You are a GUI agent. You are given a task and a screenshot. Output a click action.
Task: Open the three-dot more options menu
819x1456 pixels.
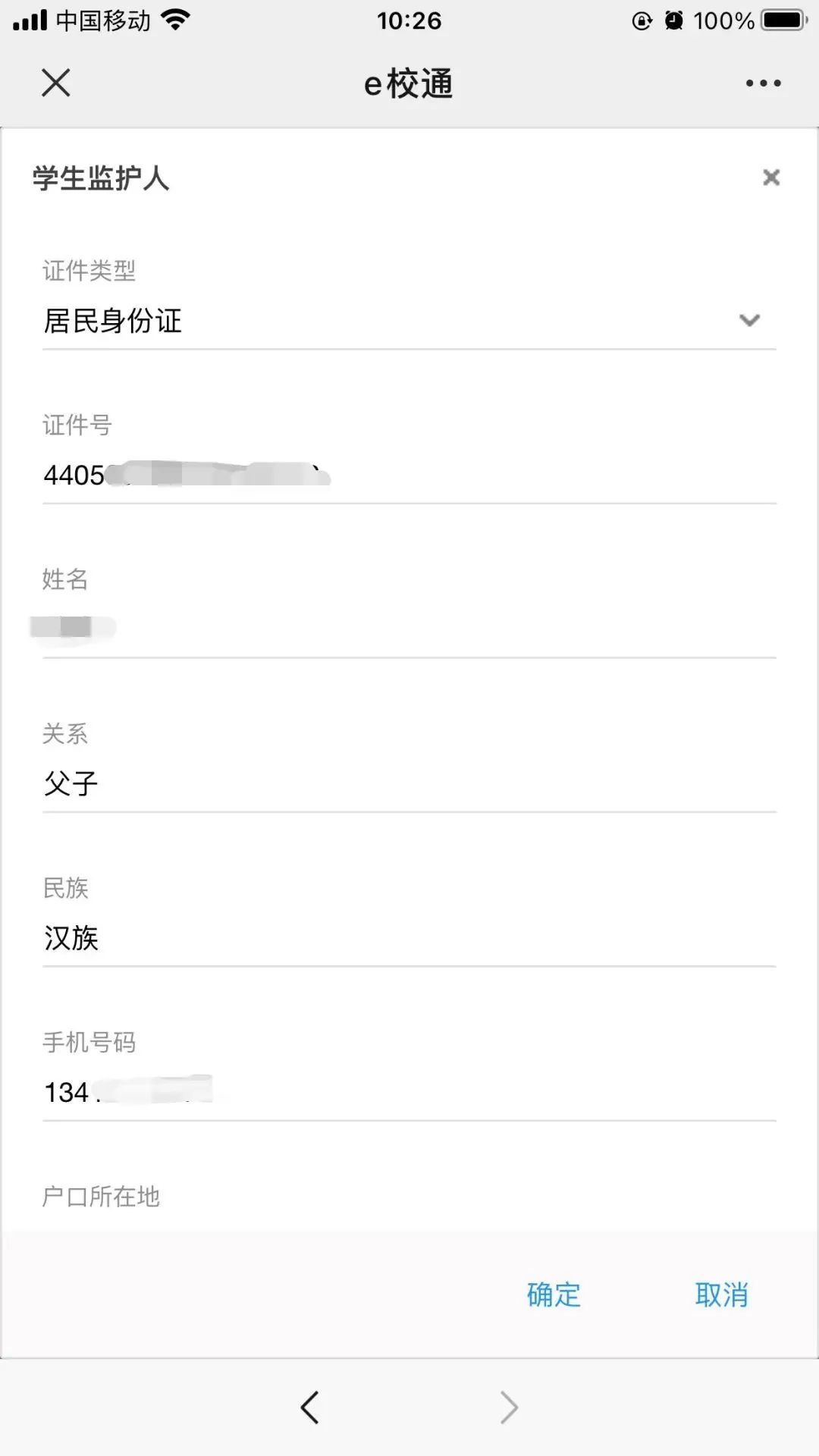coord(763,83)
